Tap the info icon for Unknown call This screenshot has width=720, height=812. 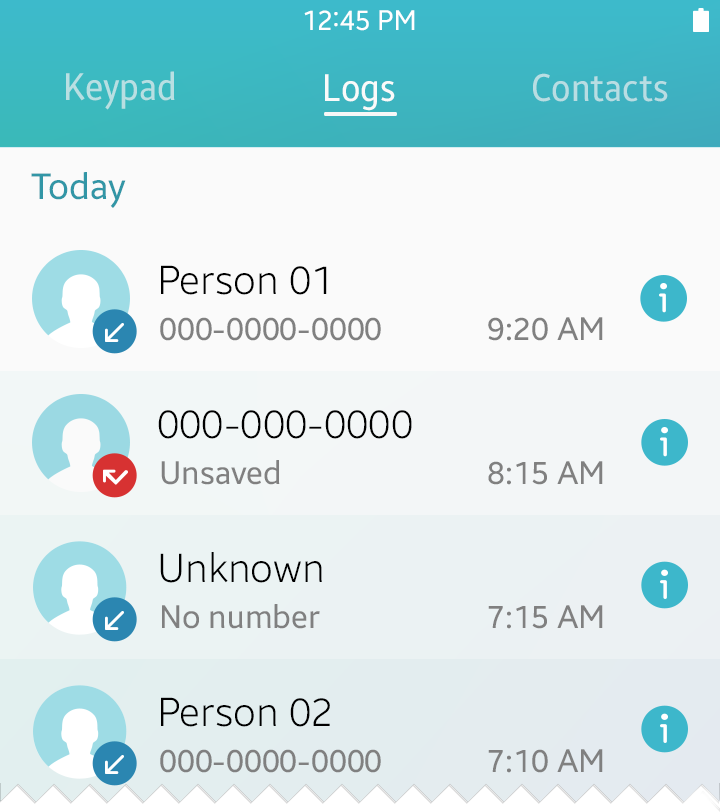[663, 585]
